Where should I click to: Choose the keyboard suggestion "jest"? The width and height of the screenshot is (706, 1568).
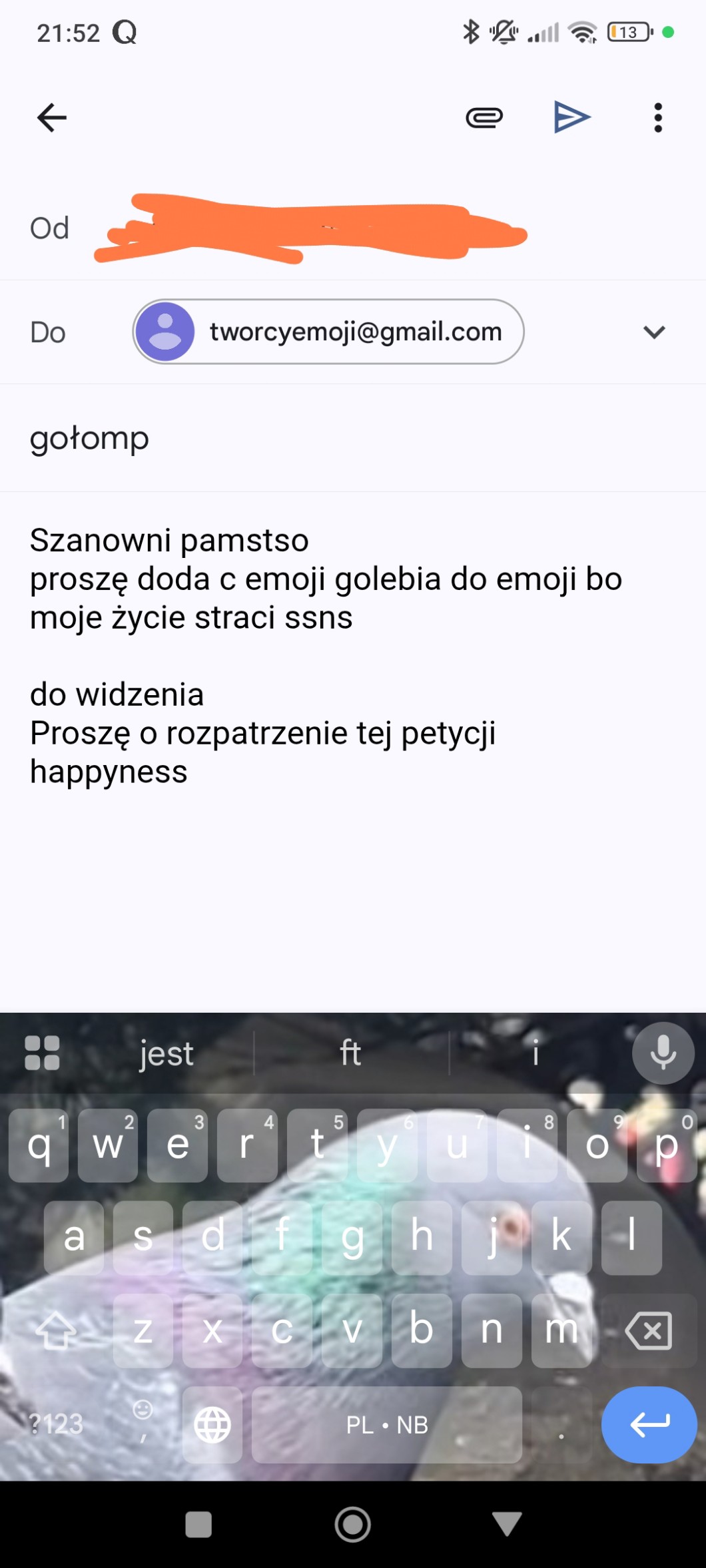tap(167, 1054)
